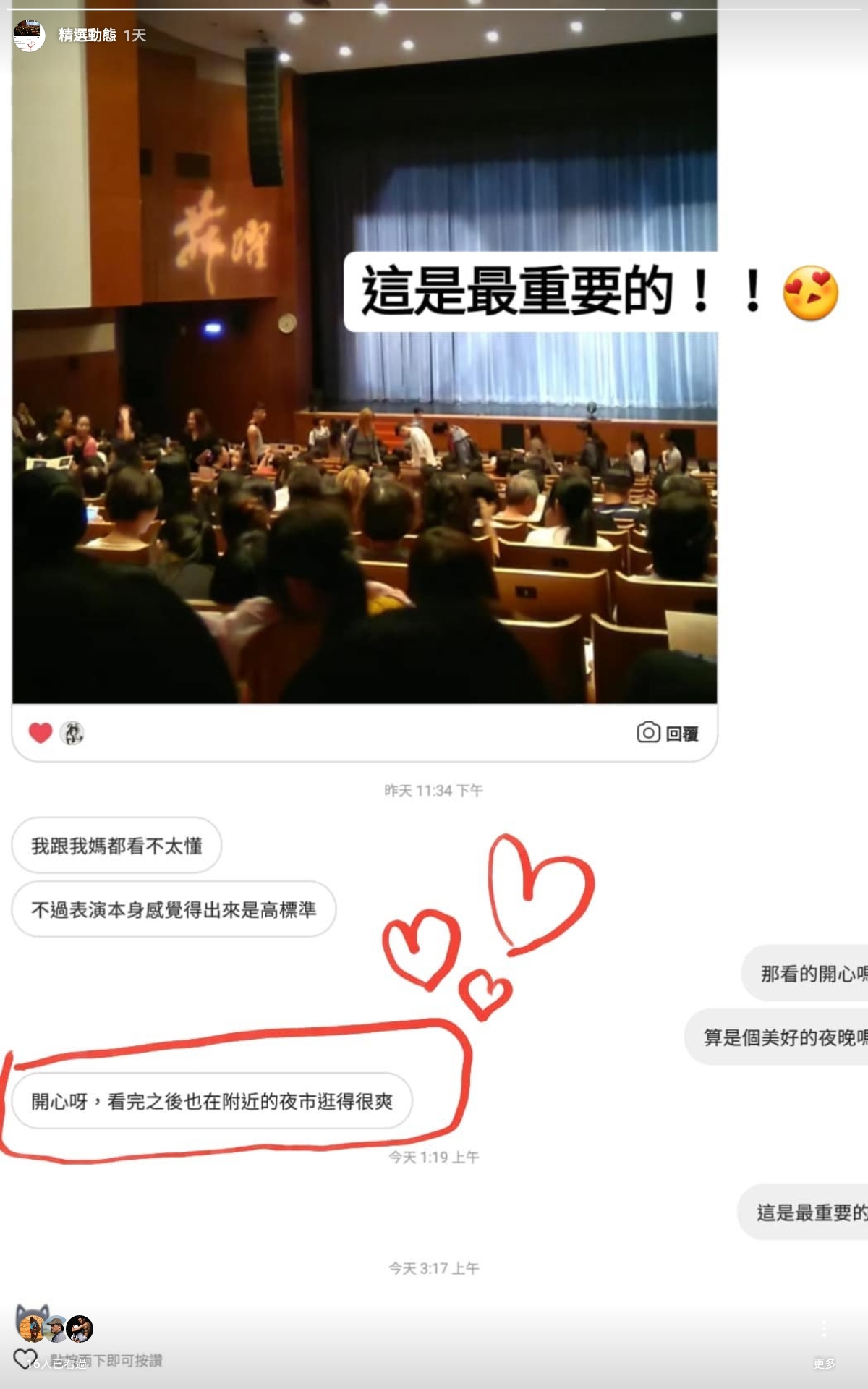Open the story owner's profile picture
868x1389 pixels.
[x=29, y=35]
